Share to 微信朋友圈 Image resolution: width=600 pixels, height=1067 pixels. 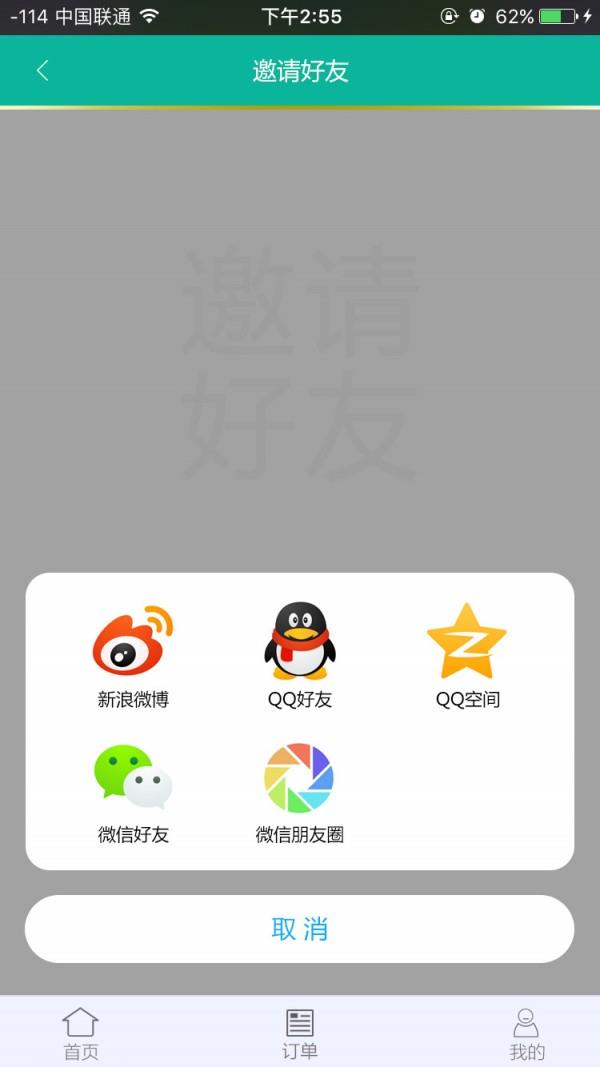point(300,793)
